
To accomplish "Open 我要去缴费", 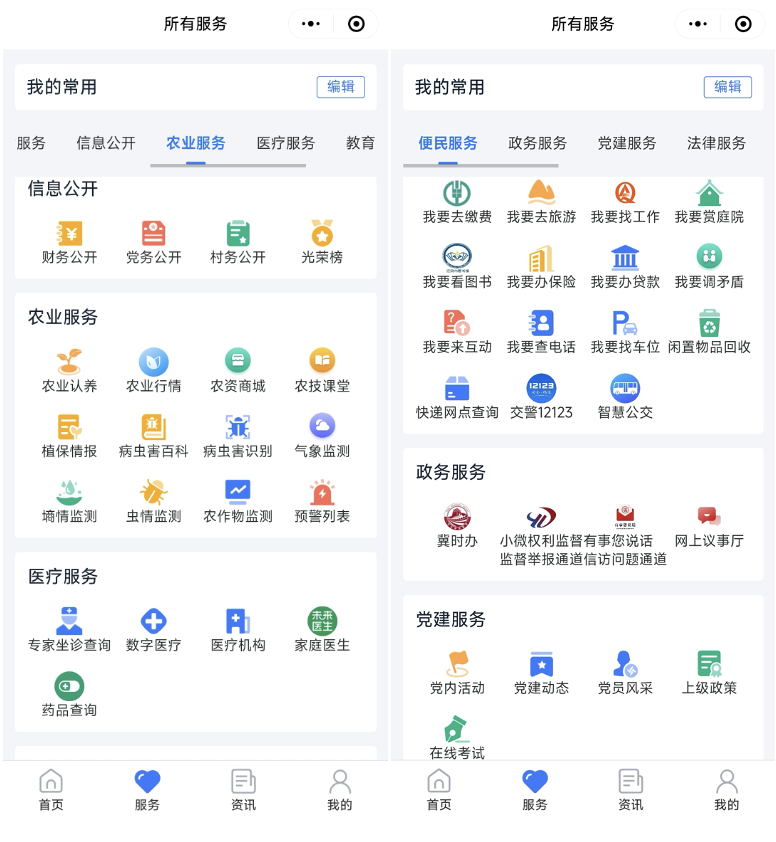I will pos(457,201).
